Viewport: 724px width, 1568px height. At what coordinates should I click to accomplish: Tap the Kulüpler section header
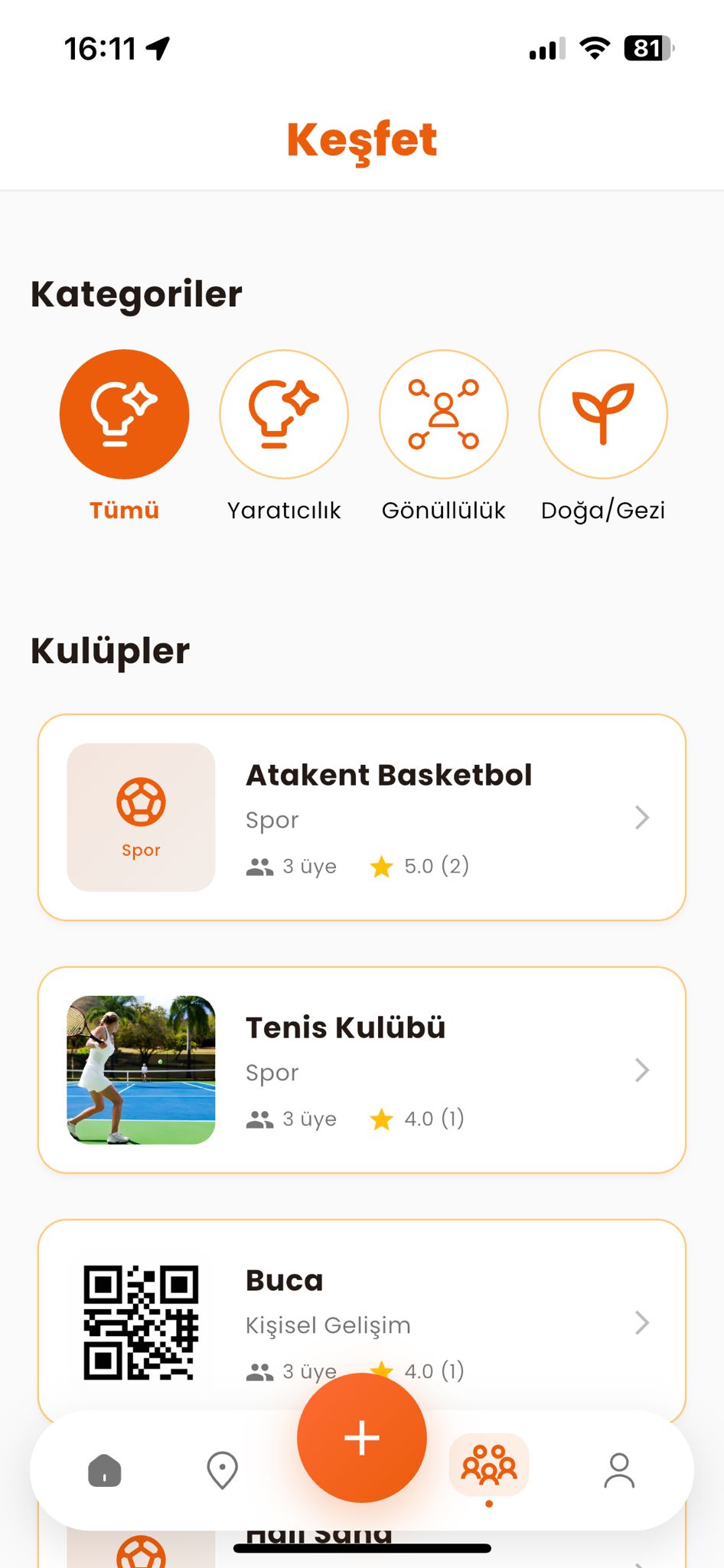click(x=109, y=650)
